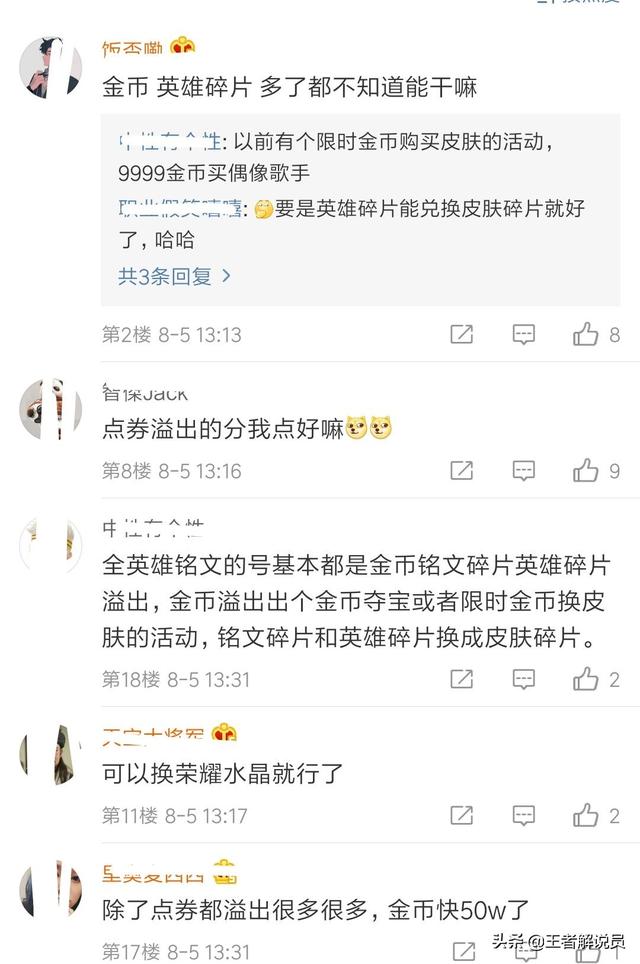
Task: Reply to the 第11楼 comment
Action: pyautogui.click(x=524, y=816)
